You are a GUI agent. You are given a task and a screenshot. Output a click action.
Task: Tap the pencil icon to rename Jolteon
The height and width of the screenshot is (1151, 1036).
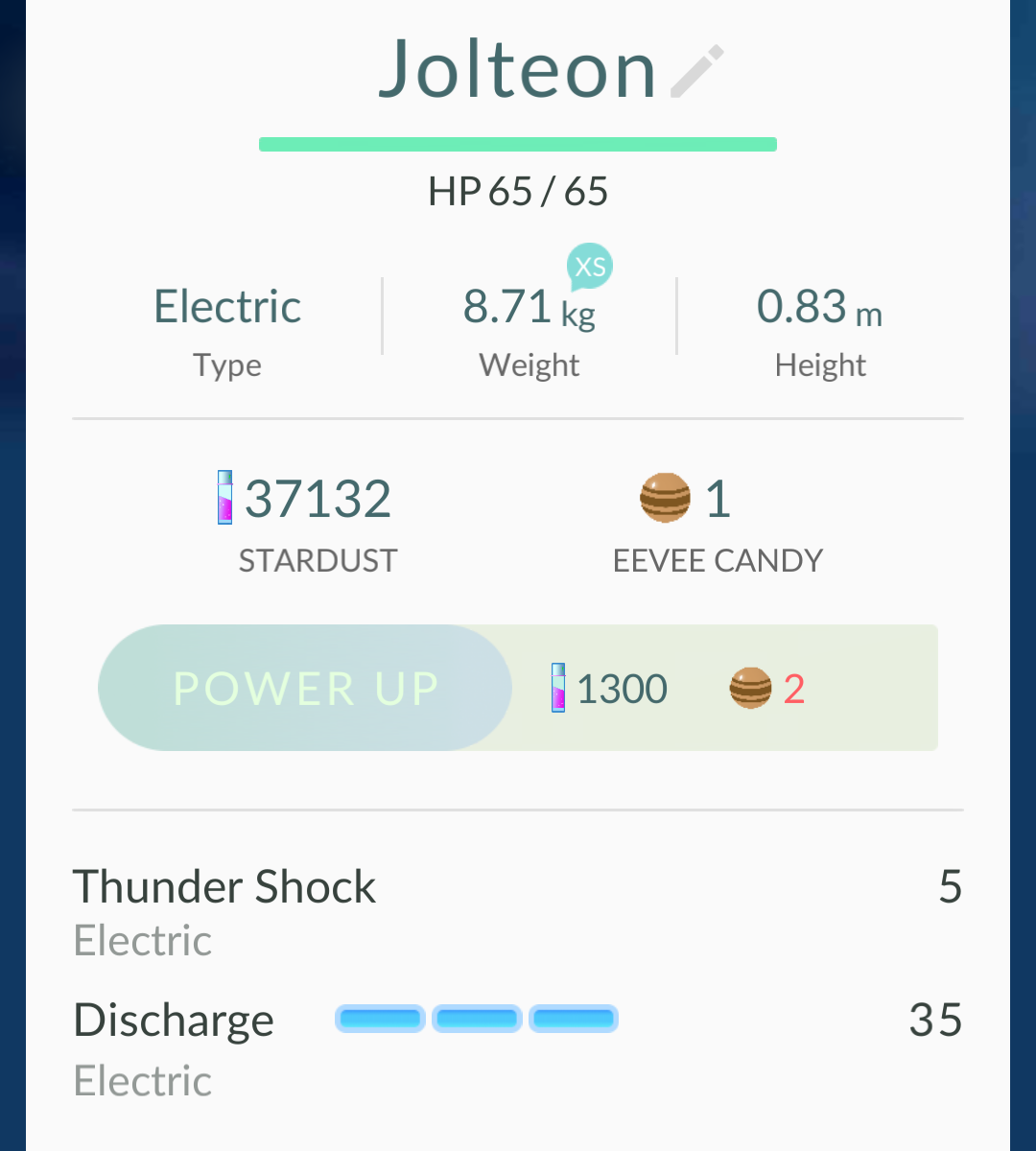(x=697, y=72)
